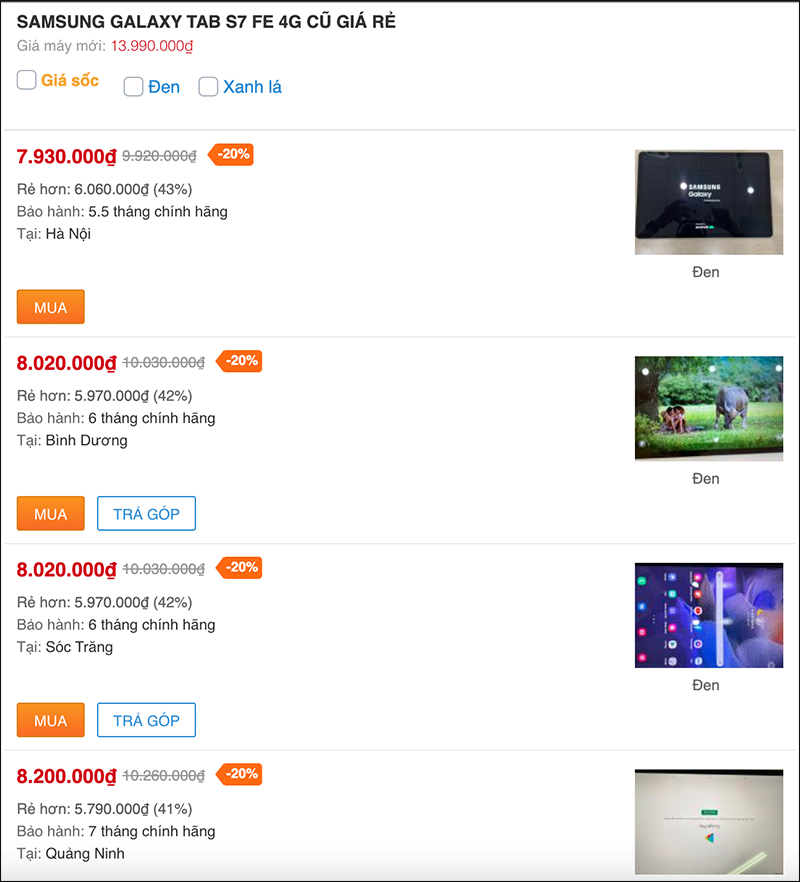This screenshot has width=800, height=882.
Task: Click MUA button for the Sóc Trăng listing
Action: coord(50,720)
